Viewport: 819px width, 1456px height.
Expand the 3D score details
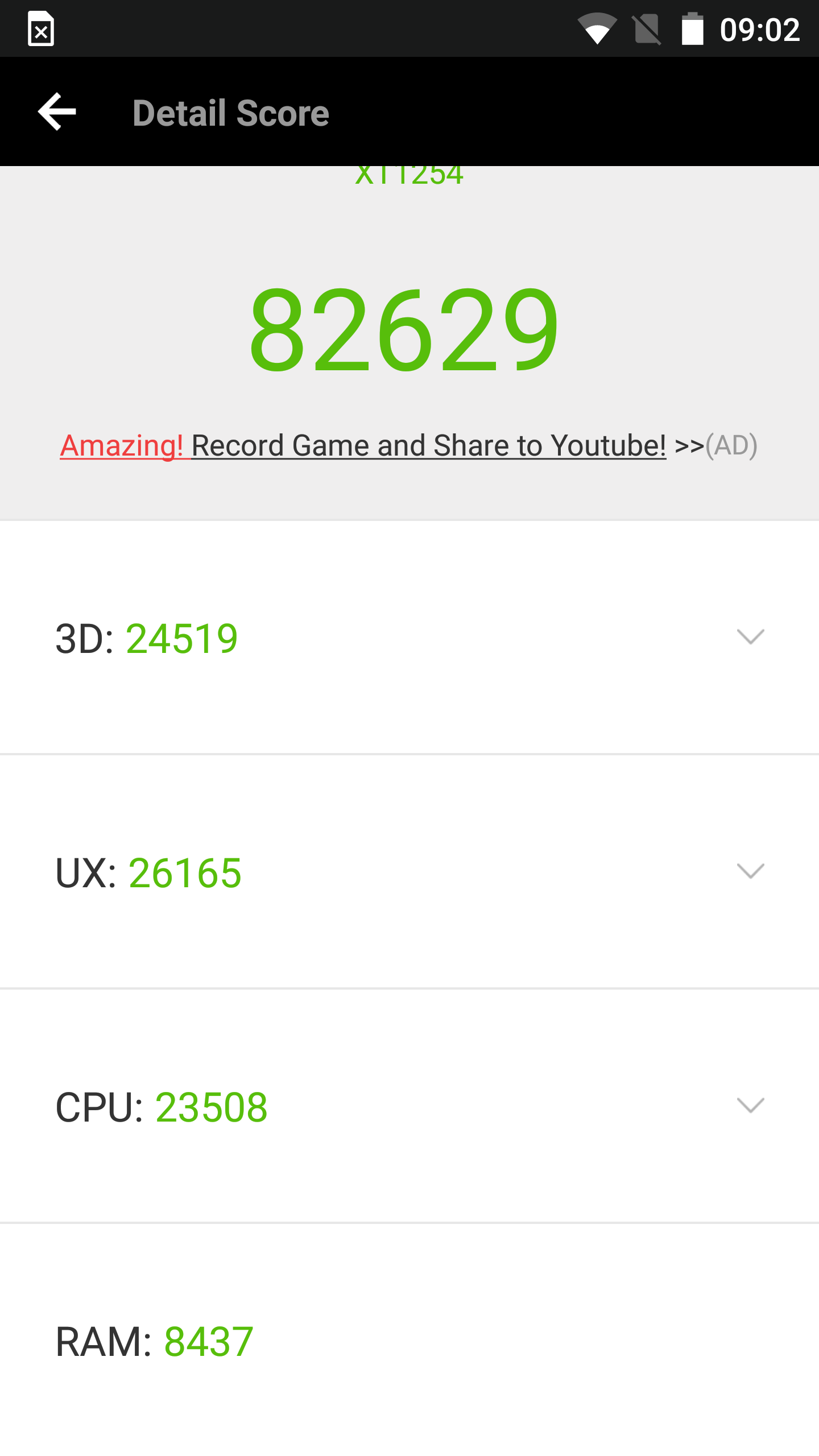[750, 637]
